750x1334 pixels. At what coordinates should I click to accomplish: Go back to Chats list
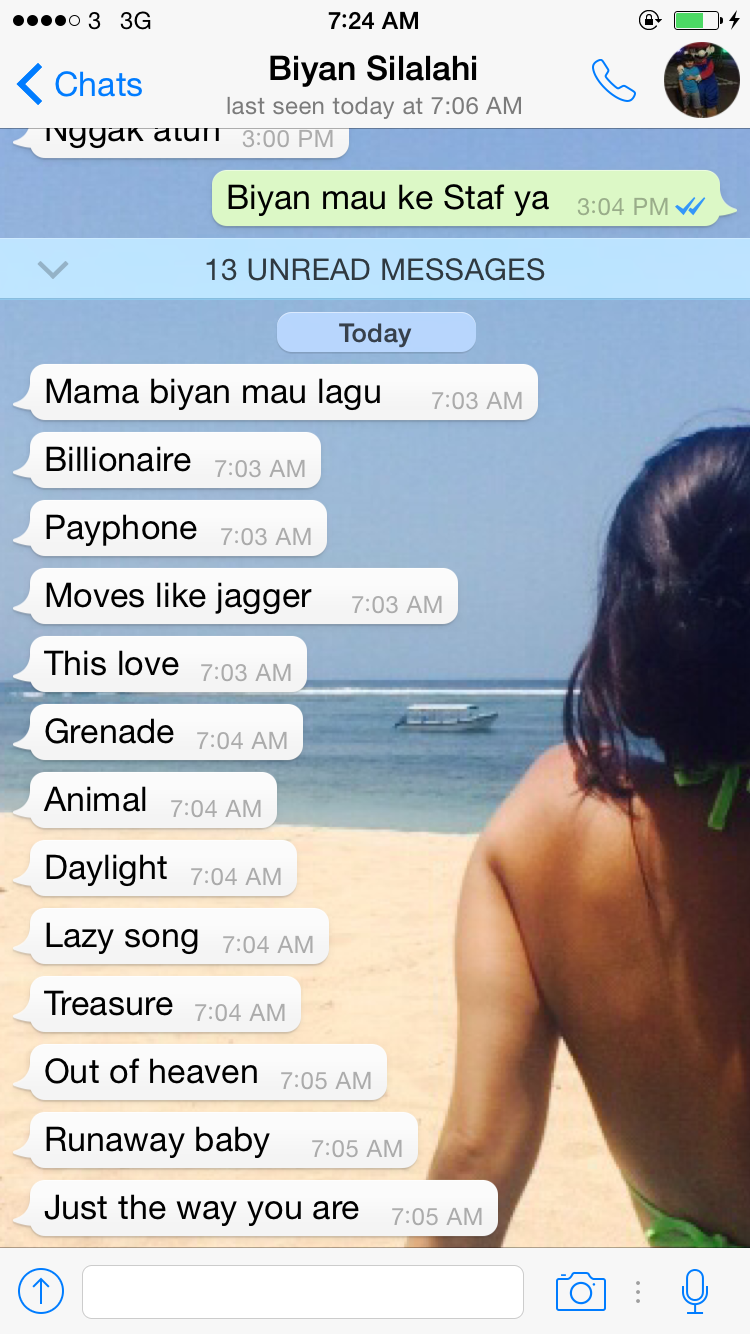(x=80, y=85)
